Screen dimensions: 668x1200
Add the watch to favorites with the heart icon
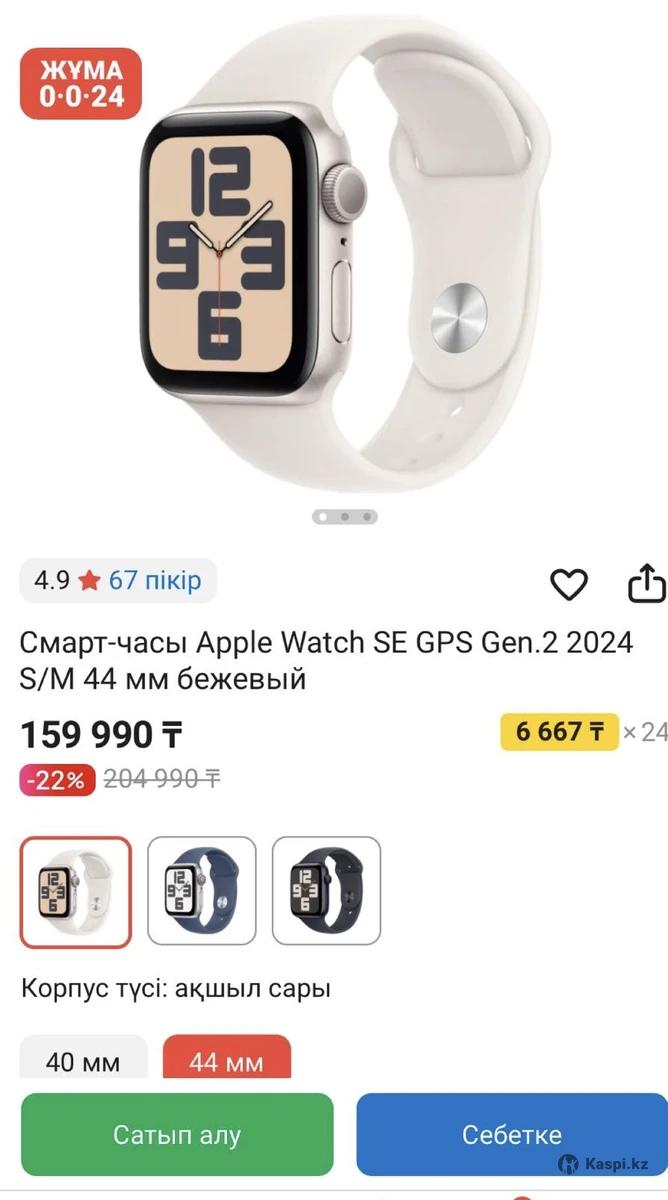(569, 584)
